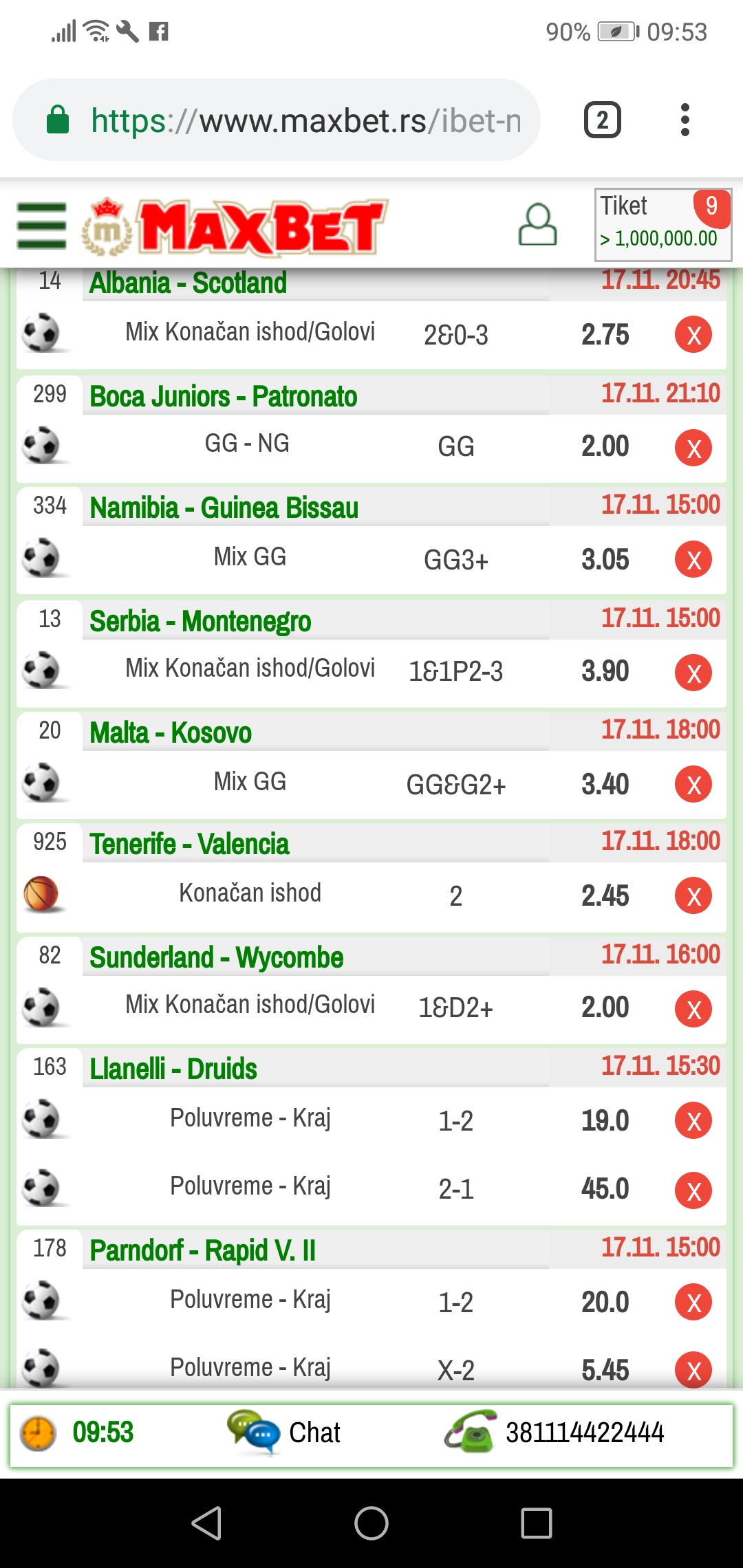Open the Chat support
The width and height of the screenshot is (743, 1568).
pos(286,1433)
